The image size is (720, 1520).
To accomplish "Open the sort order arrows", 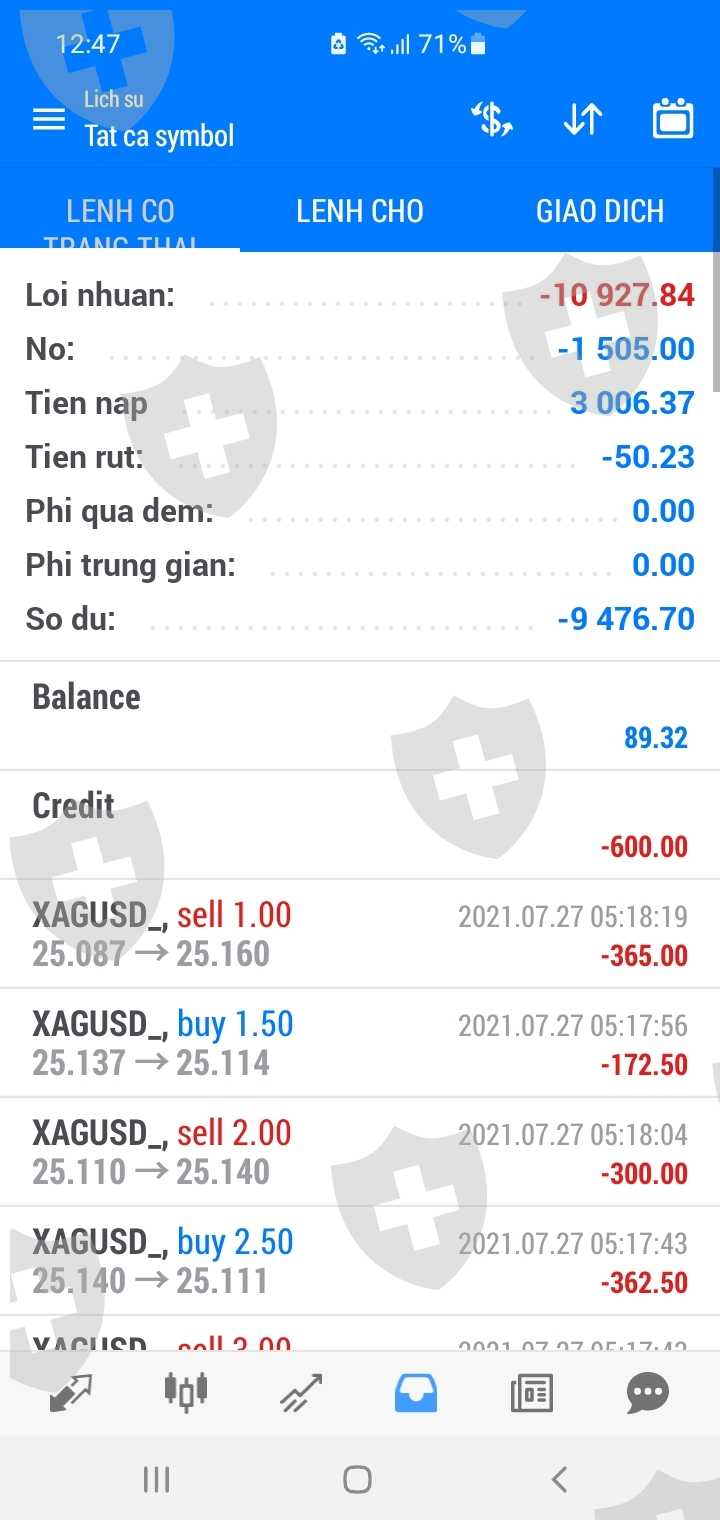I will coord(582,120).
